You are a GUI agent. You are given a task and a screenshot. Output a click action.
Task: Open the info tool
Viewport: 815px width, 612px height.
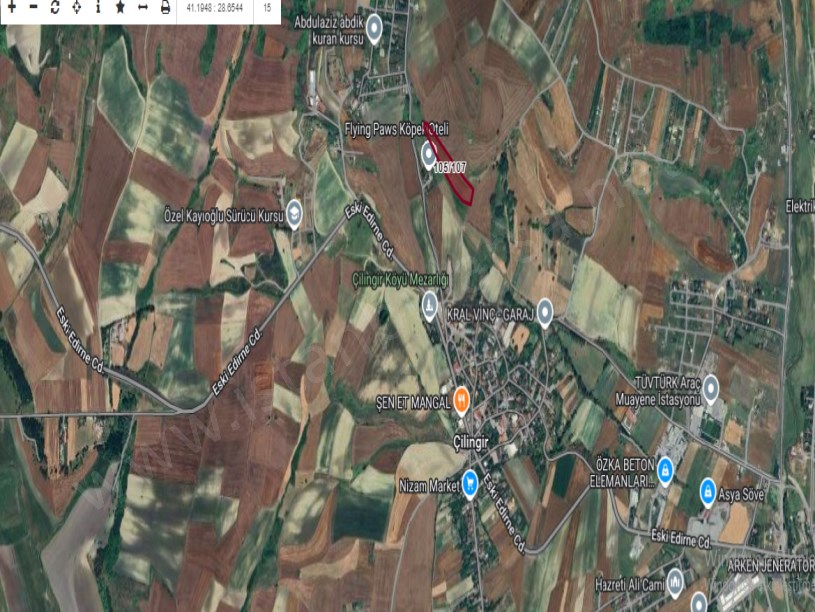coord(98,7)
